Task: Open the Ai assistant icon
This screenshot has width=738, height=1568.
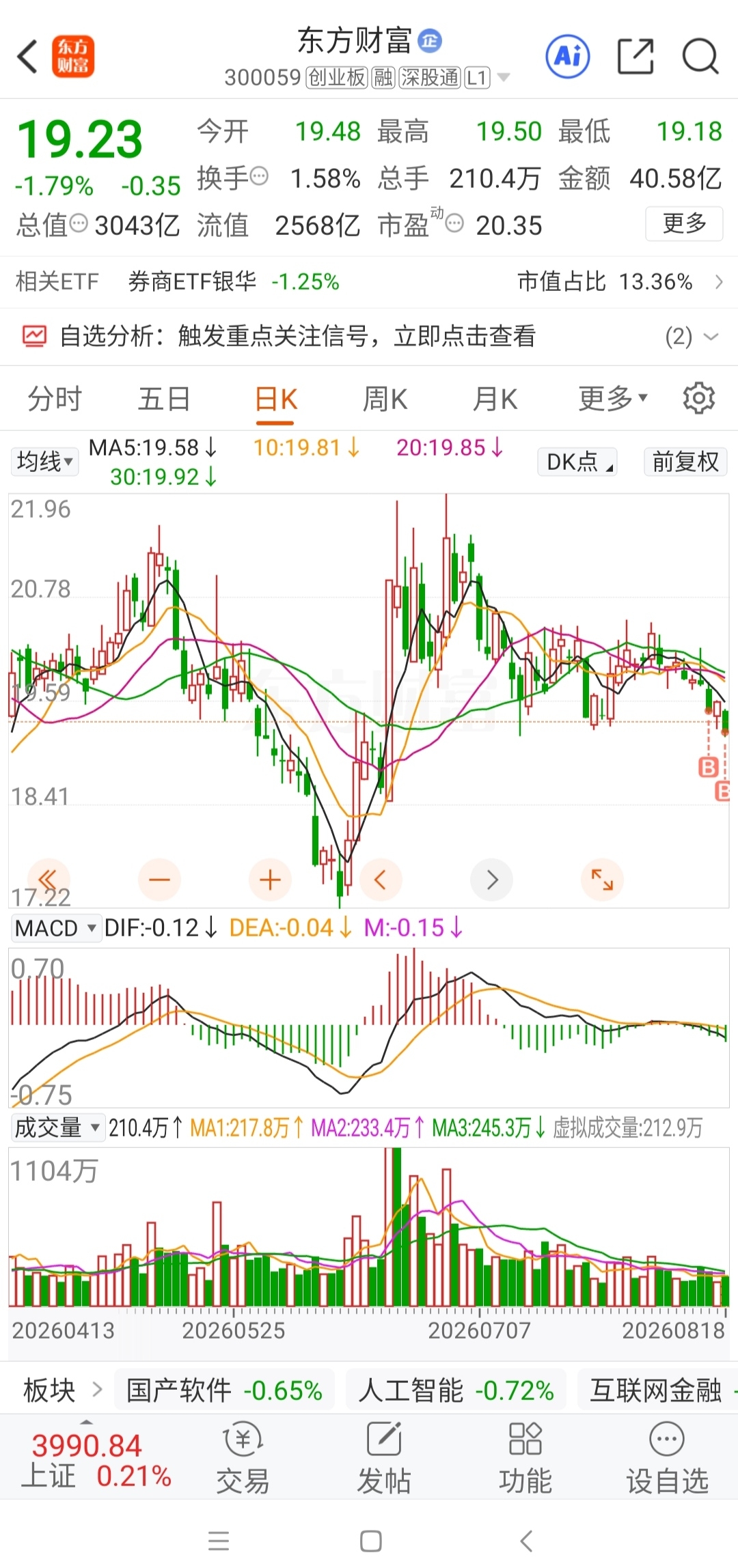Action: tap(567, 56)
